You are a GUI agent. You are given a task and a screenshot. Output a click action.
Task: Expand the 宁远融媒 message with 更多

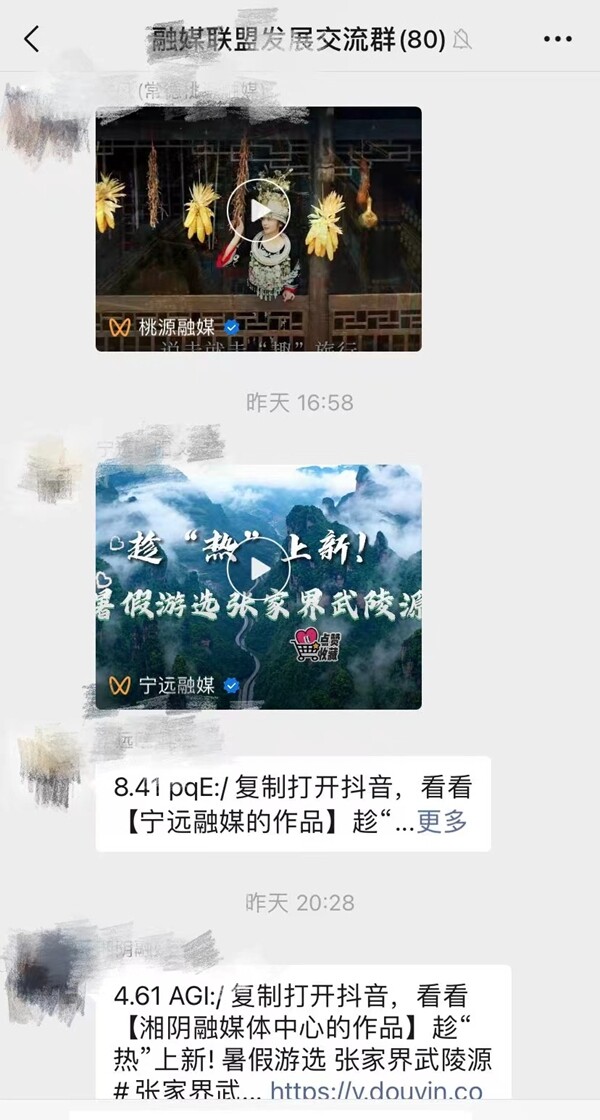442,822
